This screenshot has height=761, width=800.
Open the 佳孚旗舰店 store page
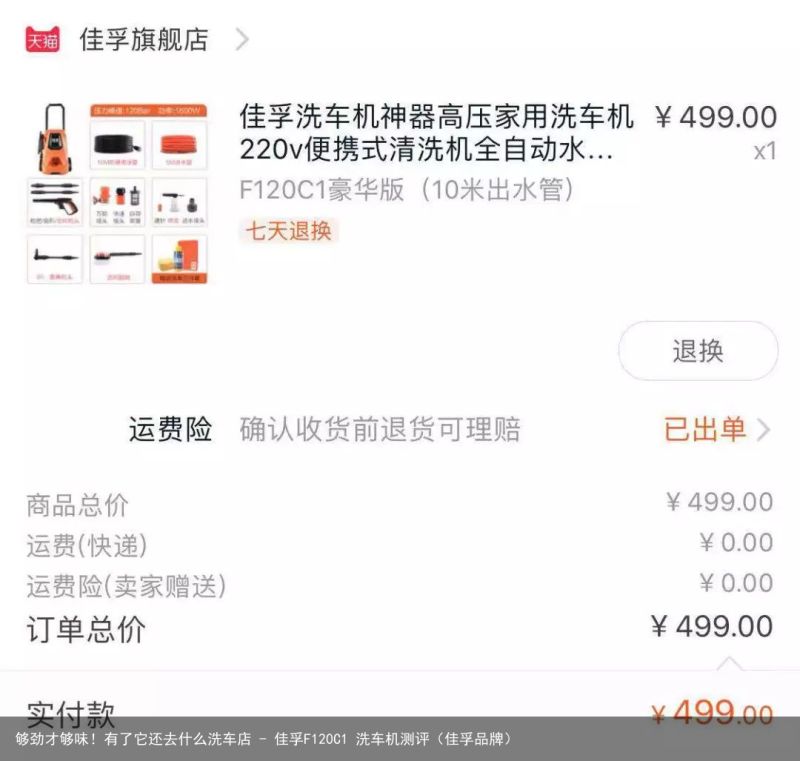point(143,40)
